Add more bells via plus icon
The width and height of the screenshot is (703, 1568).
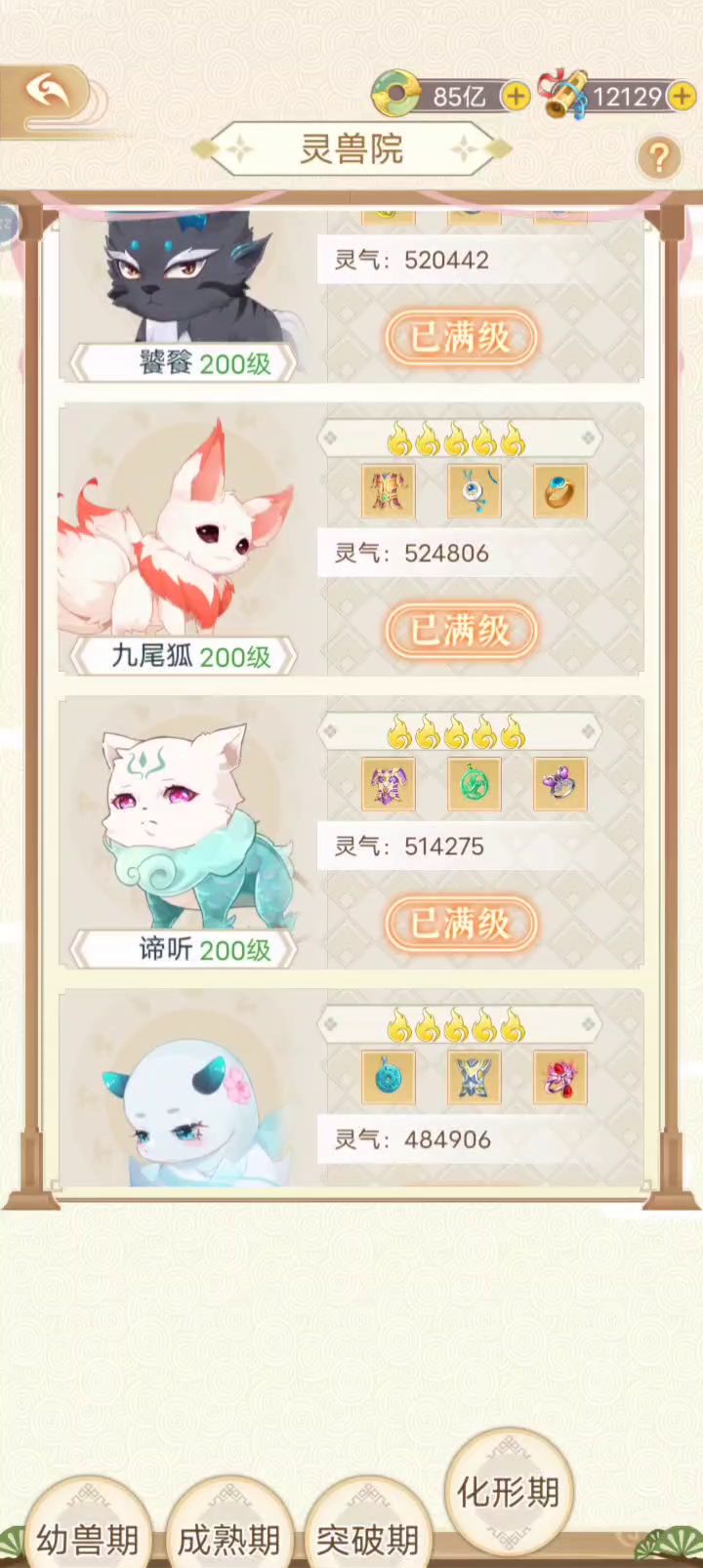[x=682, y=96]
